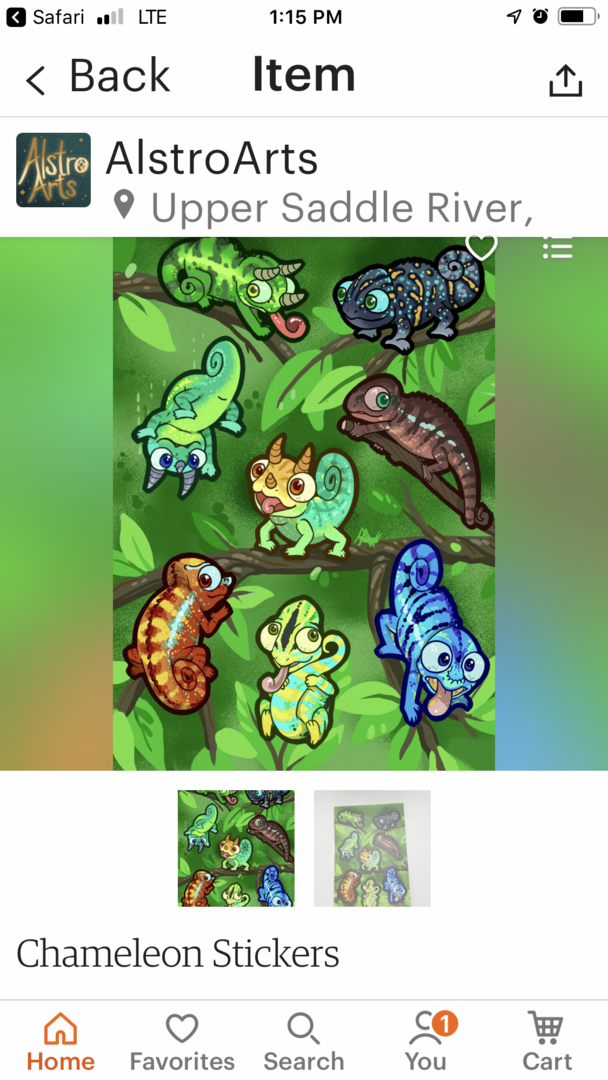Open the AlstroArts shop profile
Viewport: 608px width, 1080px height.
click(x=210, y=159)
